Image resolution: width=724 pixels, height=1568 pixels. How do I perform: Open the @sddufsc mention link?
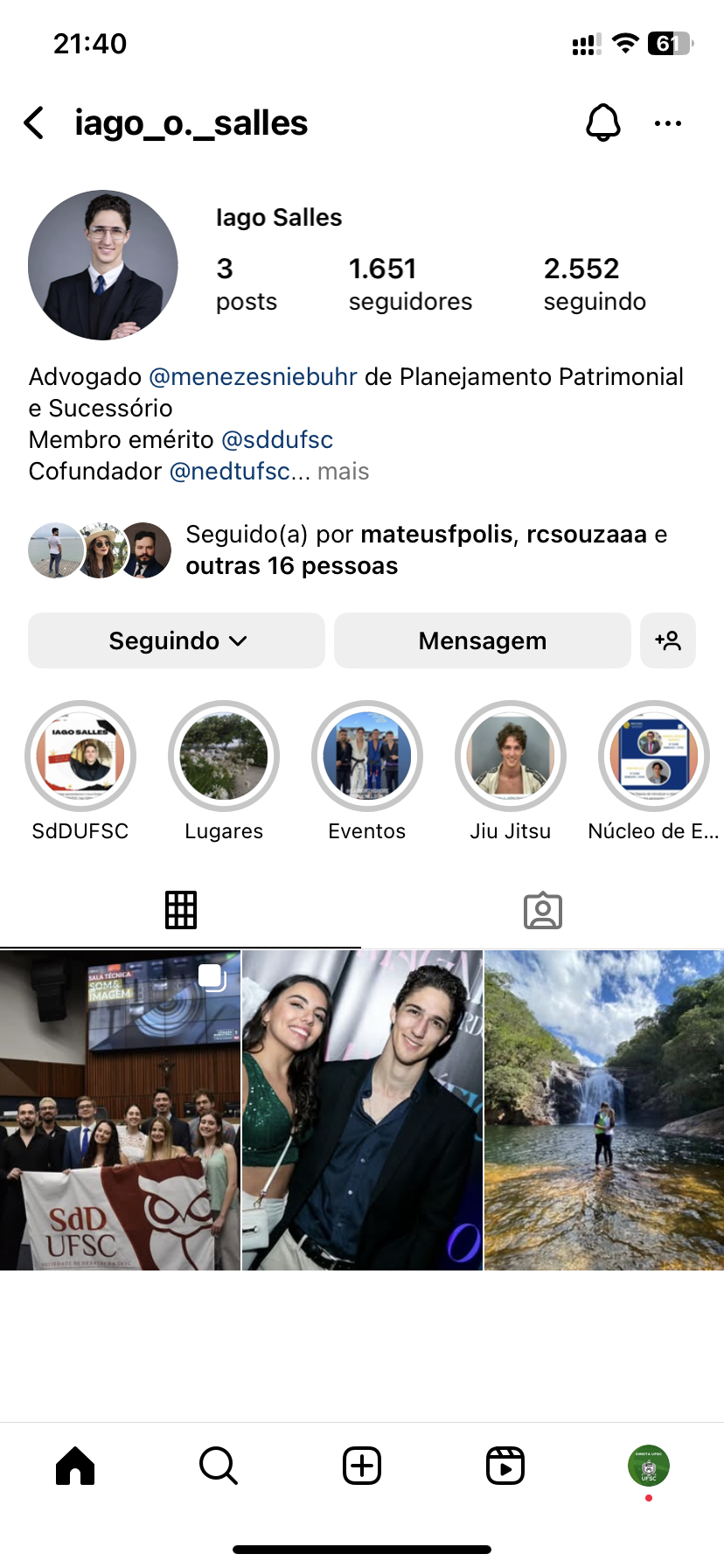coord(277,440)
